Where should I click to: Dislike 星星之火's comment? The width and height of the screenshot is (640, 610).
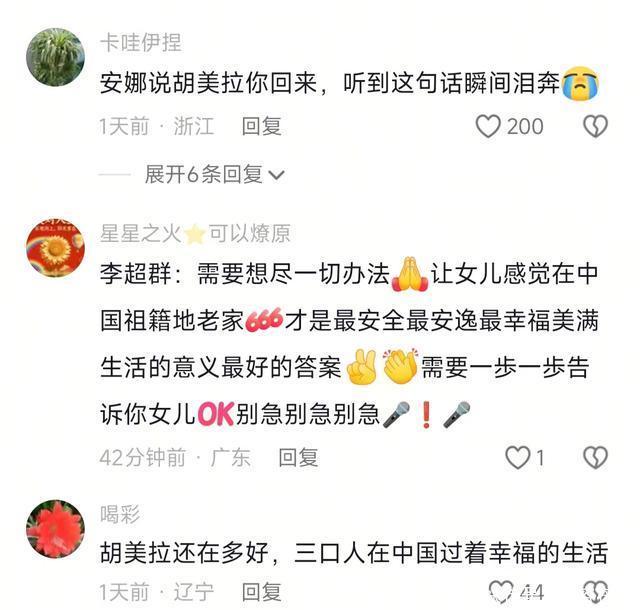(595, 458)
